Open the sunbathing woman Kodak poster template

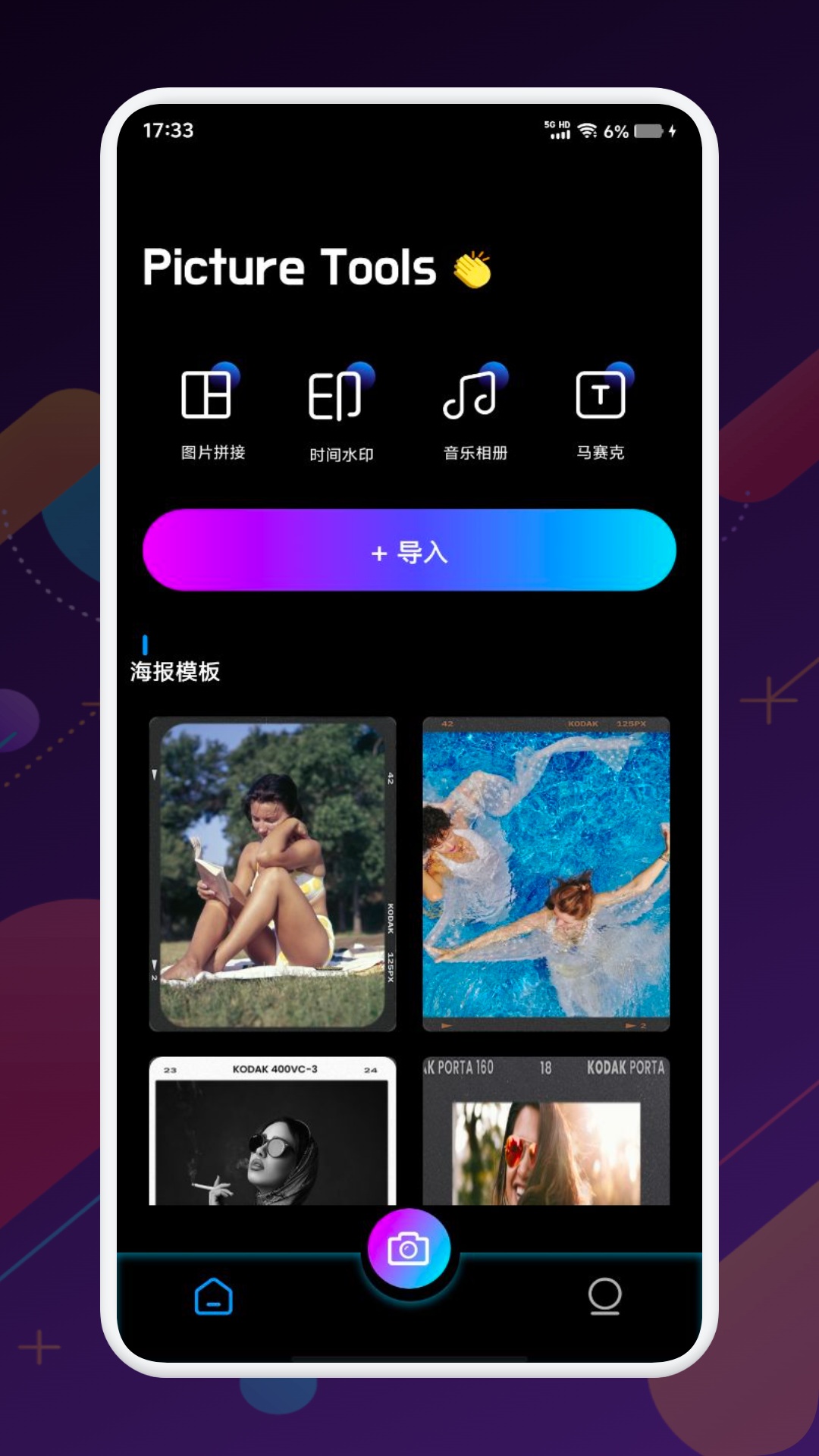[273, 872]
